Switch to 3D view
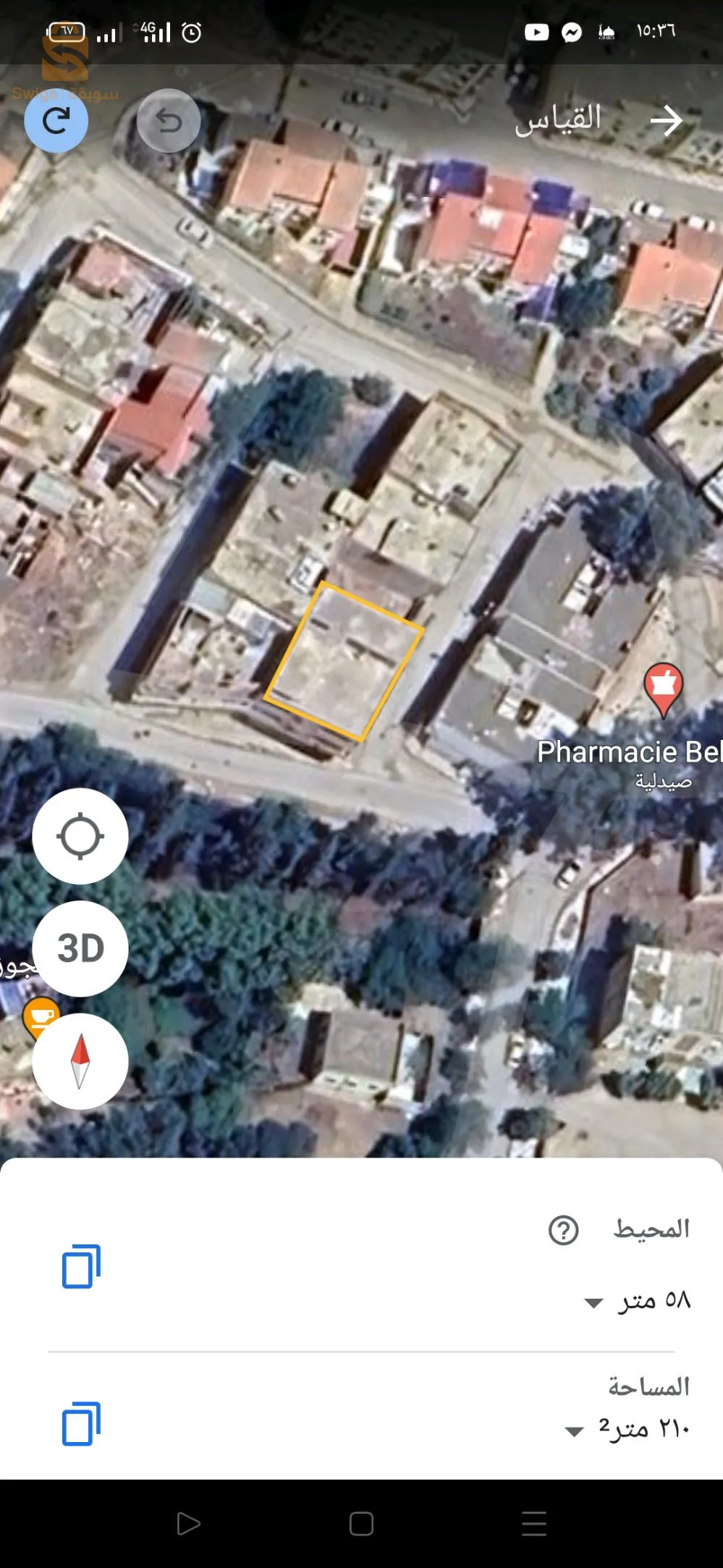Screen dimensions: 723x1568 [x=80, y=948]
